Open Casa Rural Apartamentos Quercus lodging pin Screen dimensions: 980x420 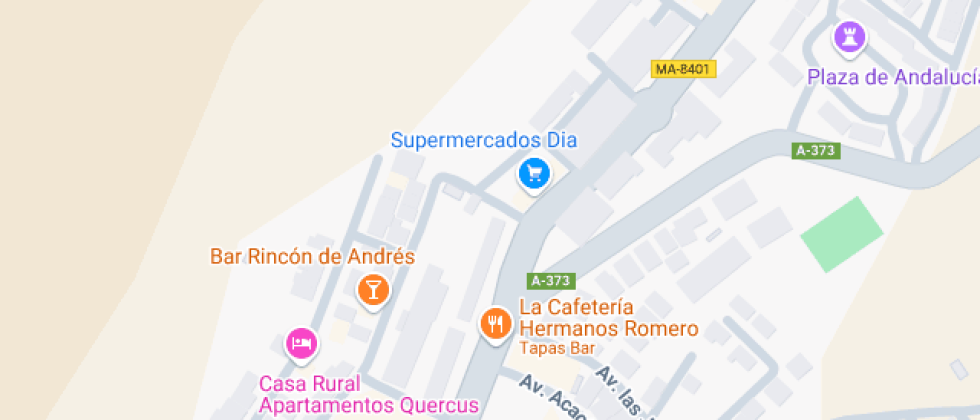[x=302, y=345]
